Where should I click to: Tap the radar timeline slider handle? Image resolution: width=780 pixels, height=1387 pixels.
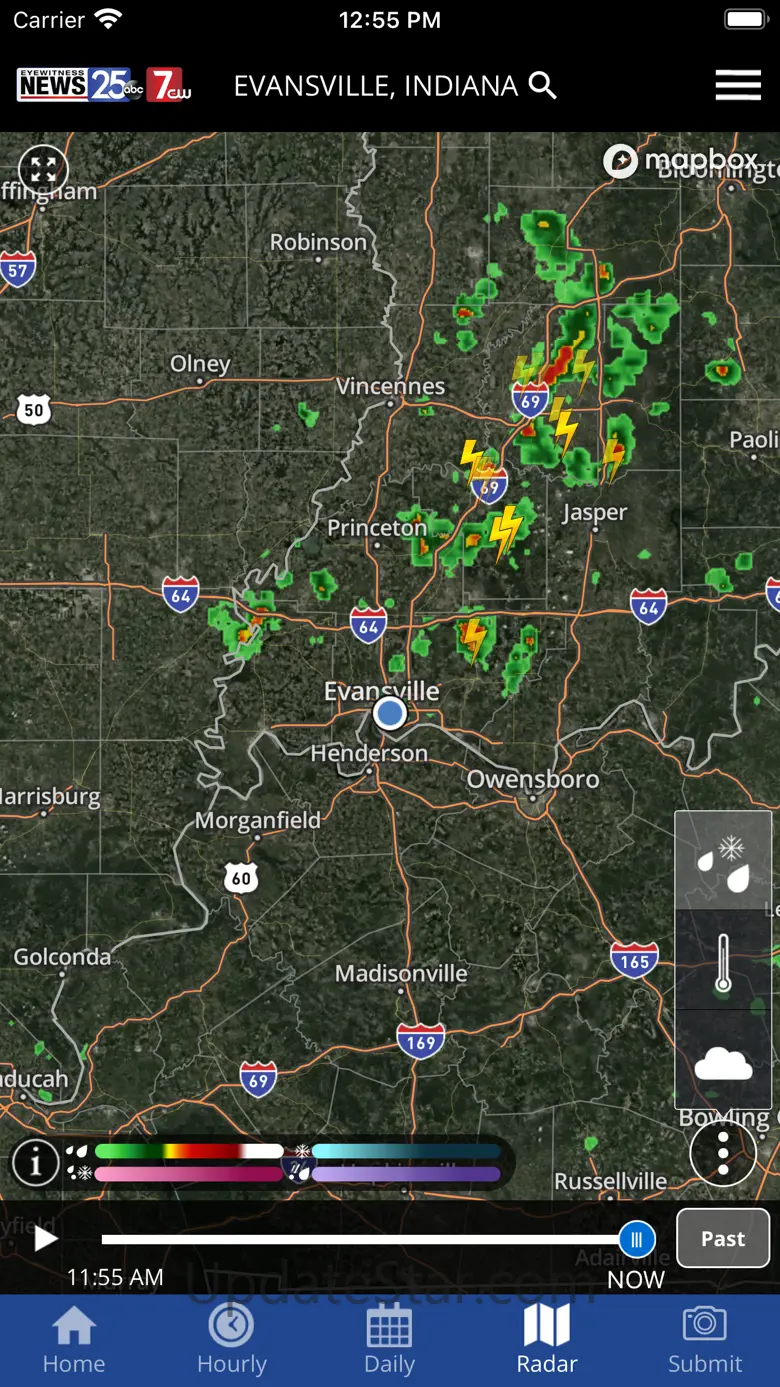[x=636, y=1240]
